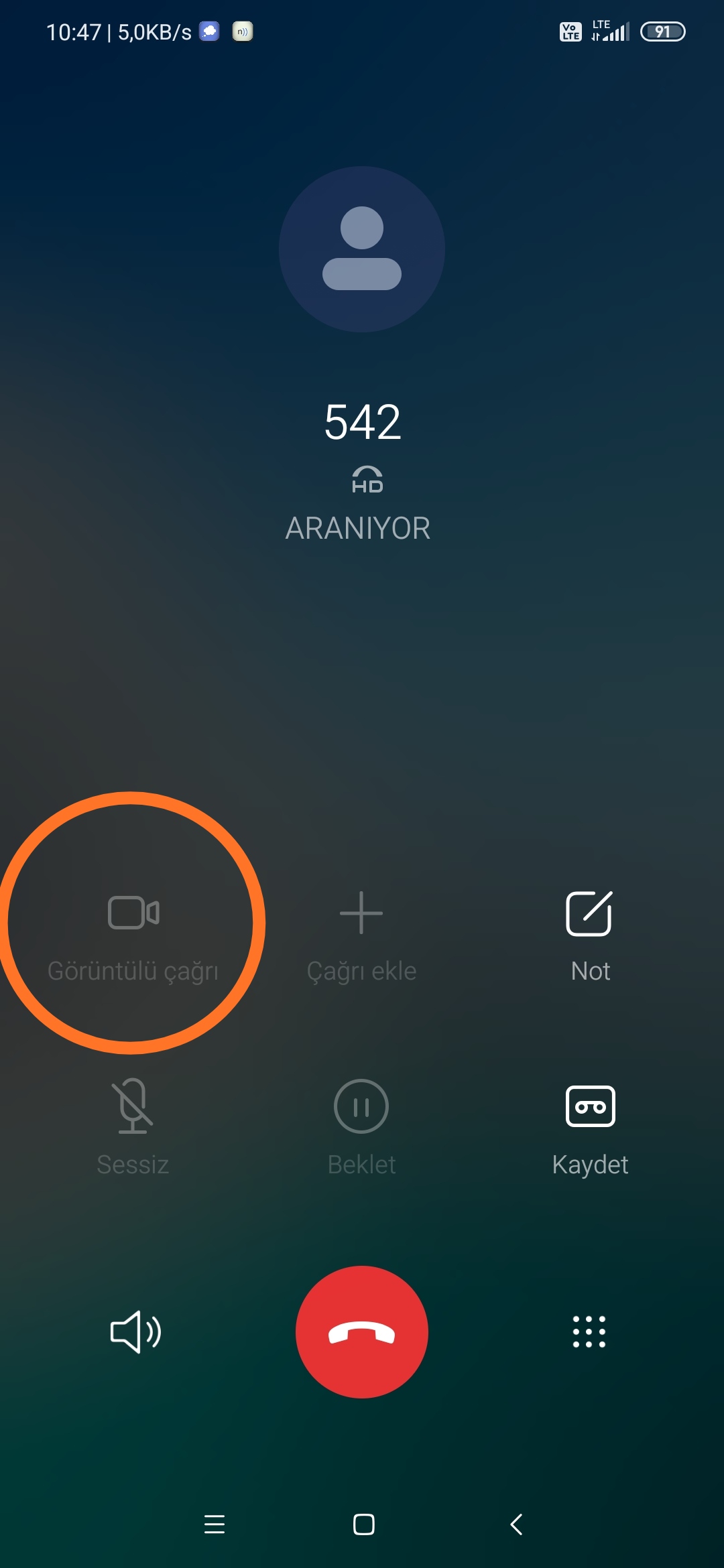
Task: Go back using the navigation bar
Action: (x=516, y=1524)
